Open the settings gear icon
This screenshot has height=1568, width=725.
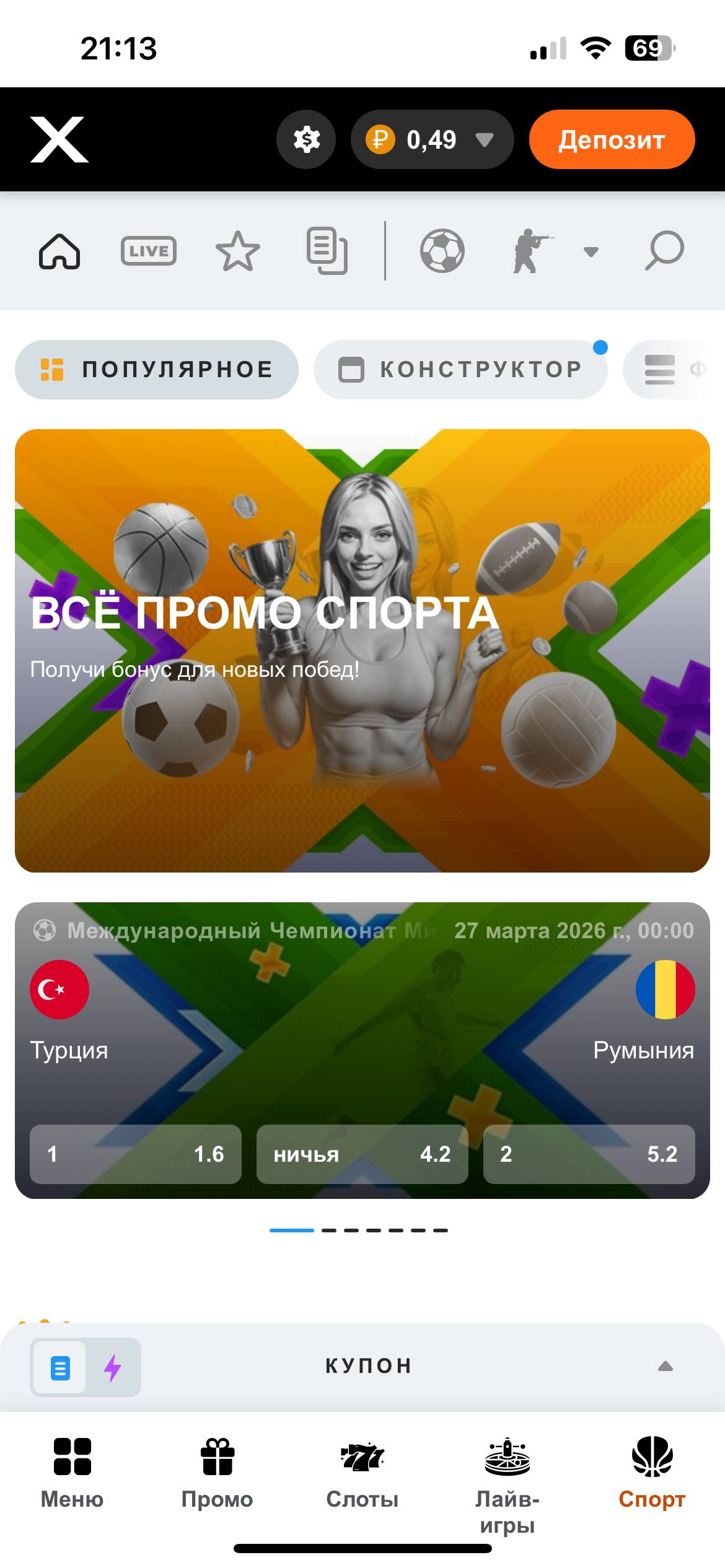pos(306,139)
